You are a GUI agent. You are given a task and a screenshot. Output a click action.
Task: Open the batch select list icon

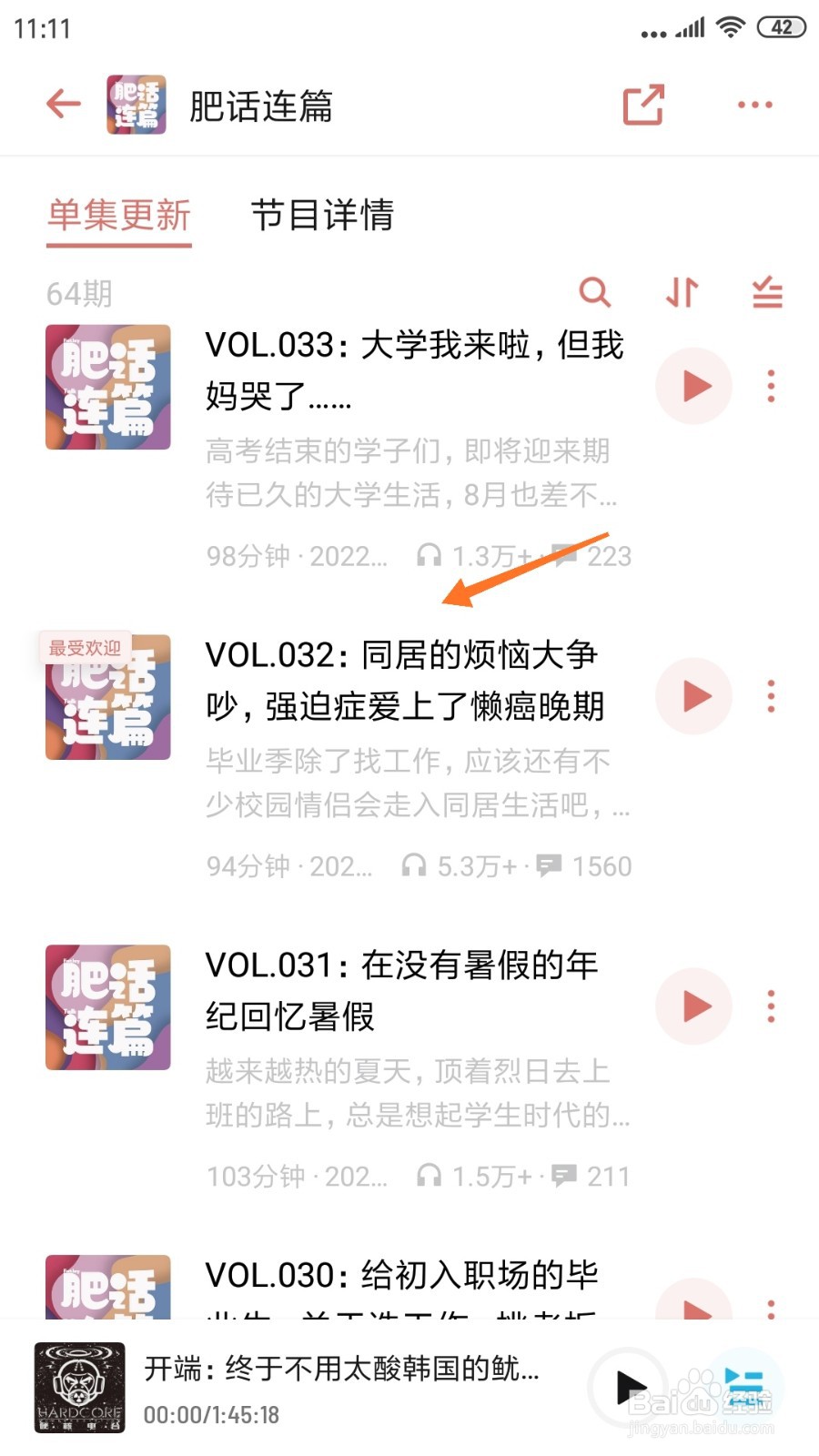[x=767, y=292]
